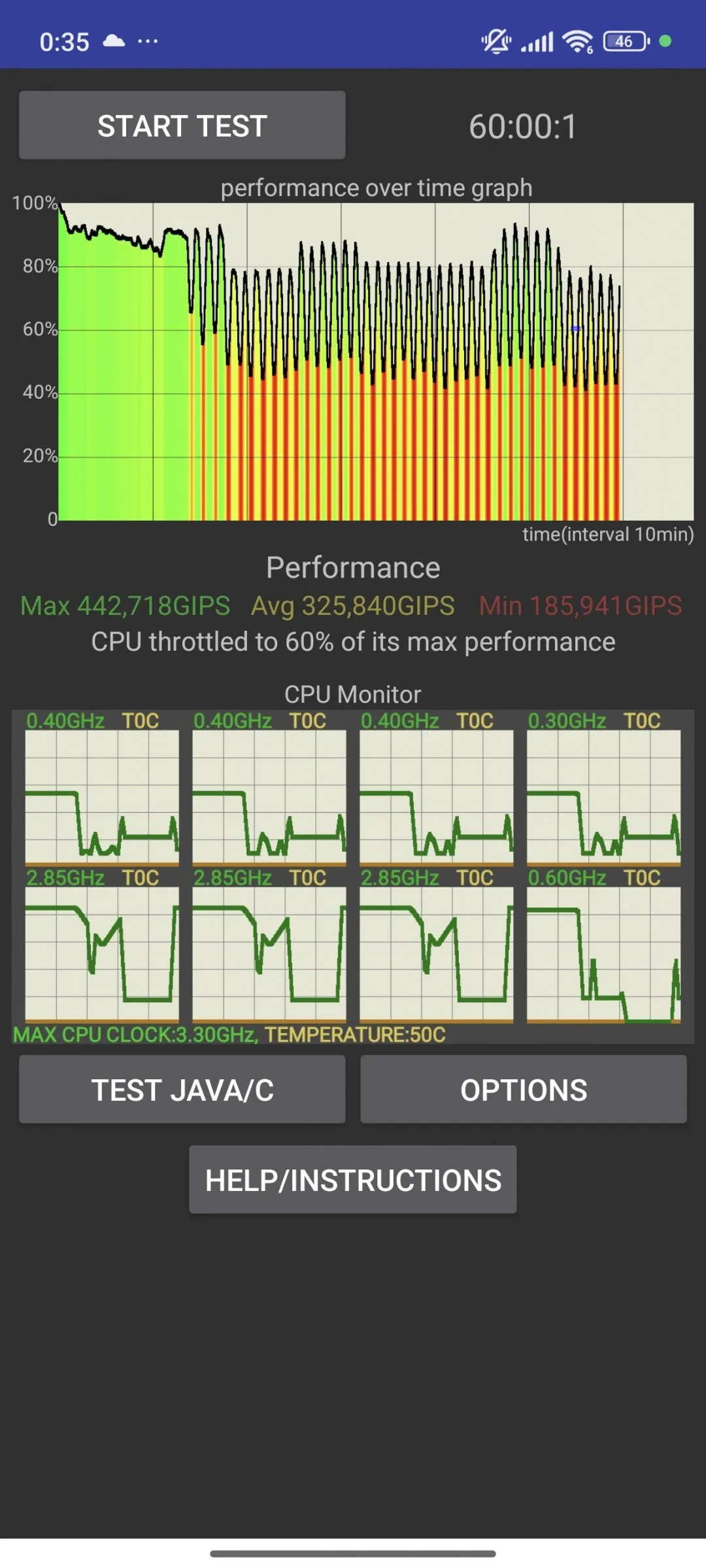706x1568 pixels.
Task: Open the TEST JAVA/C setting
Action: click(182, 1090)
